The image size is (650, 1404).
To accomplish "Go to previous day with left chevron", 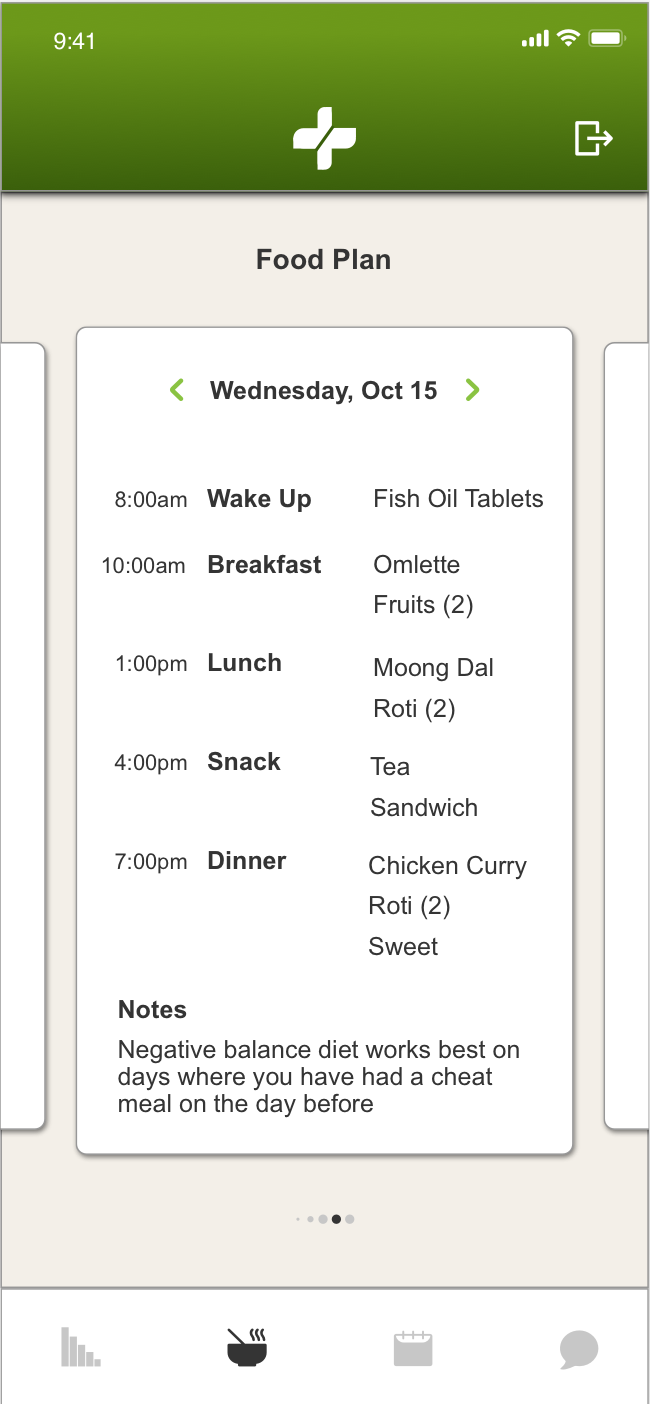I will click(x=177, y=390).
